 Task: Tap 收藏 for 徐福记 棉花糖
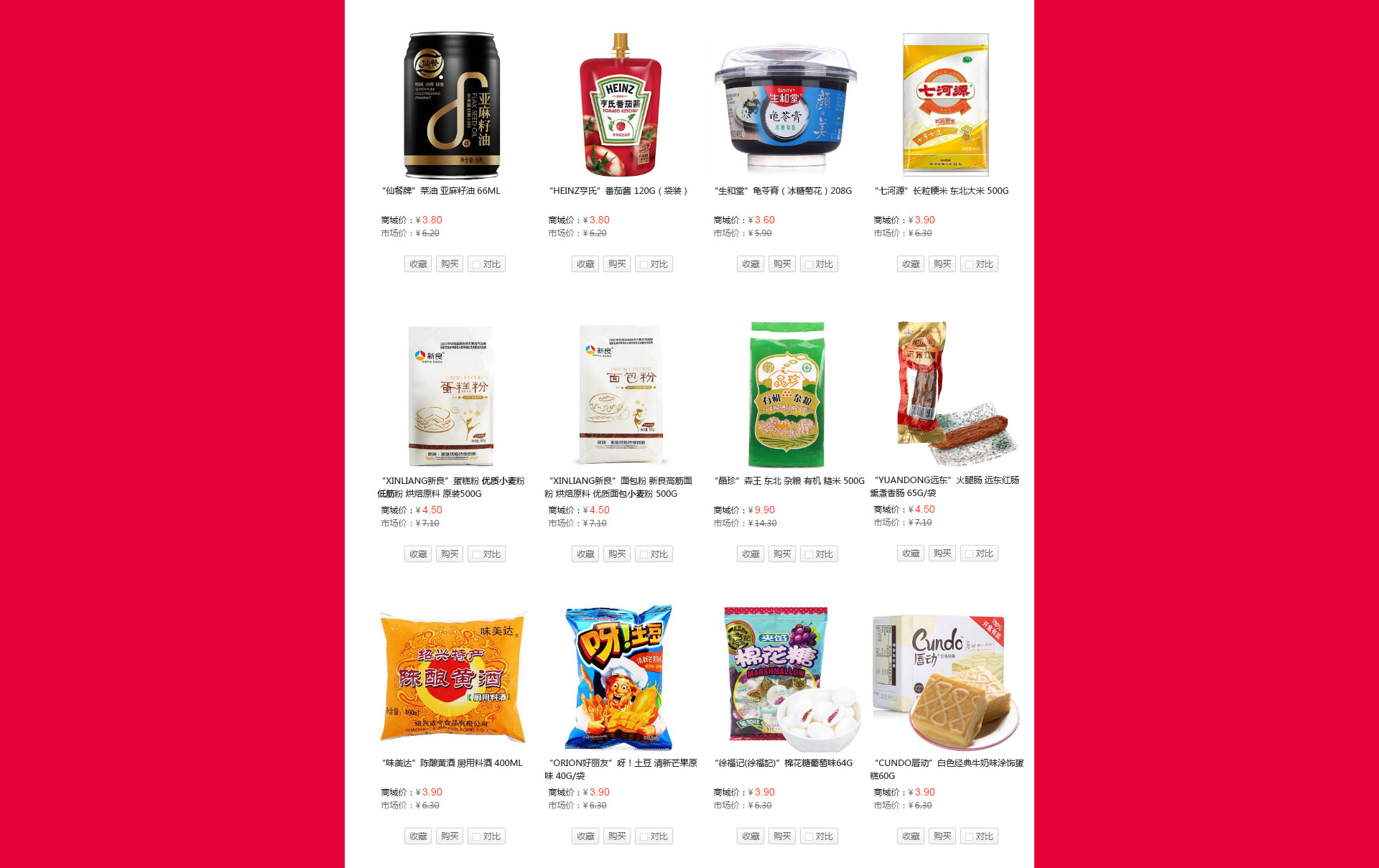pyautogui.click(x=751, y=836)
